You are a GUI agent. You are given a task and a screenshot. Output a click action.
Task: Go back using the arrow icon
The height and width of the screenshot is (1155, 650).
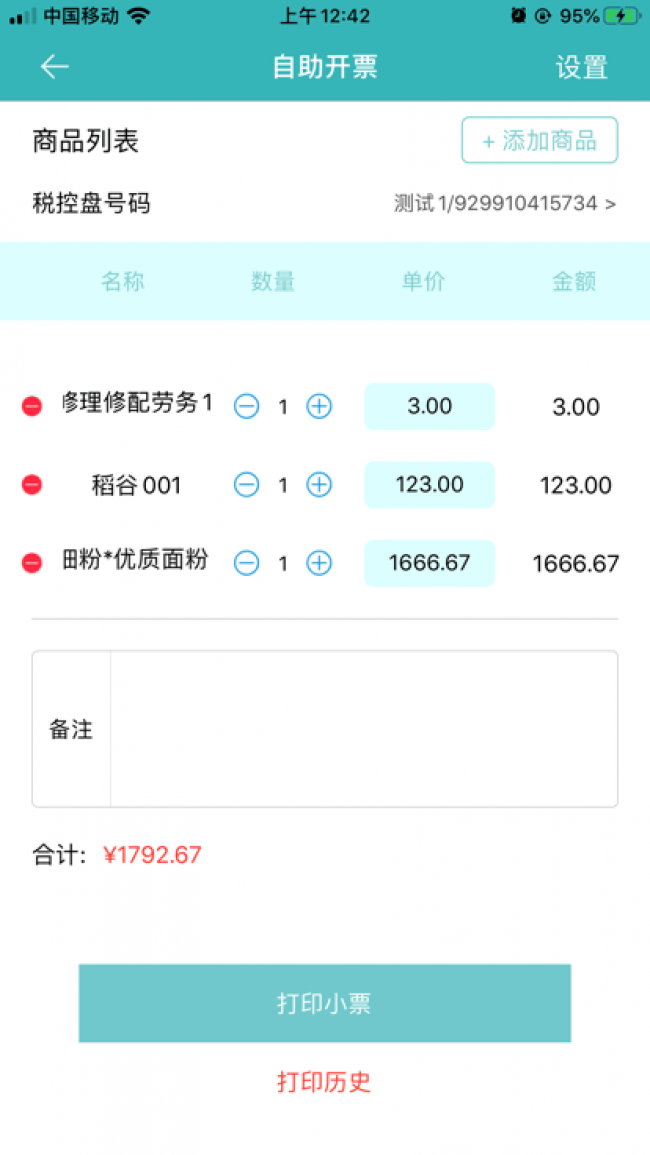[55, 67]
